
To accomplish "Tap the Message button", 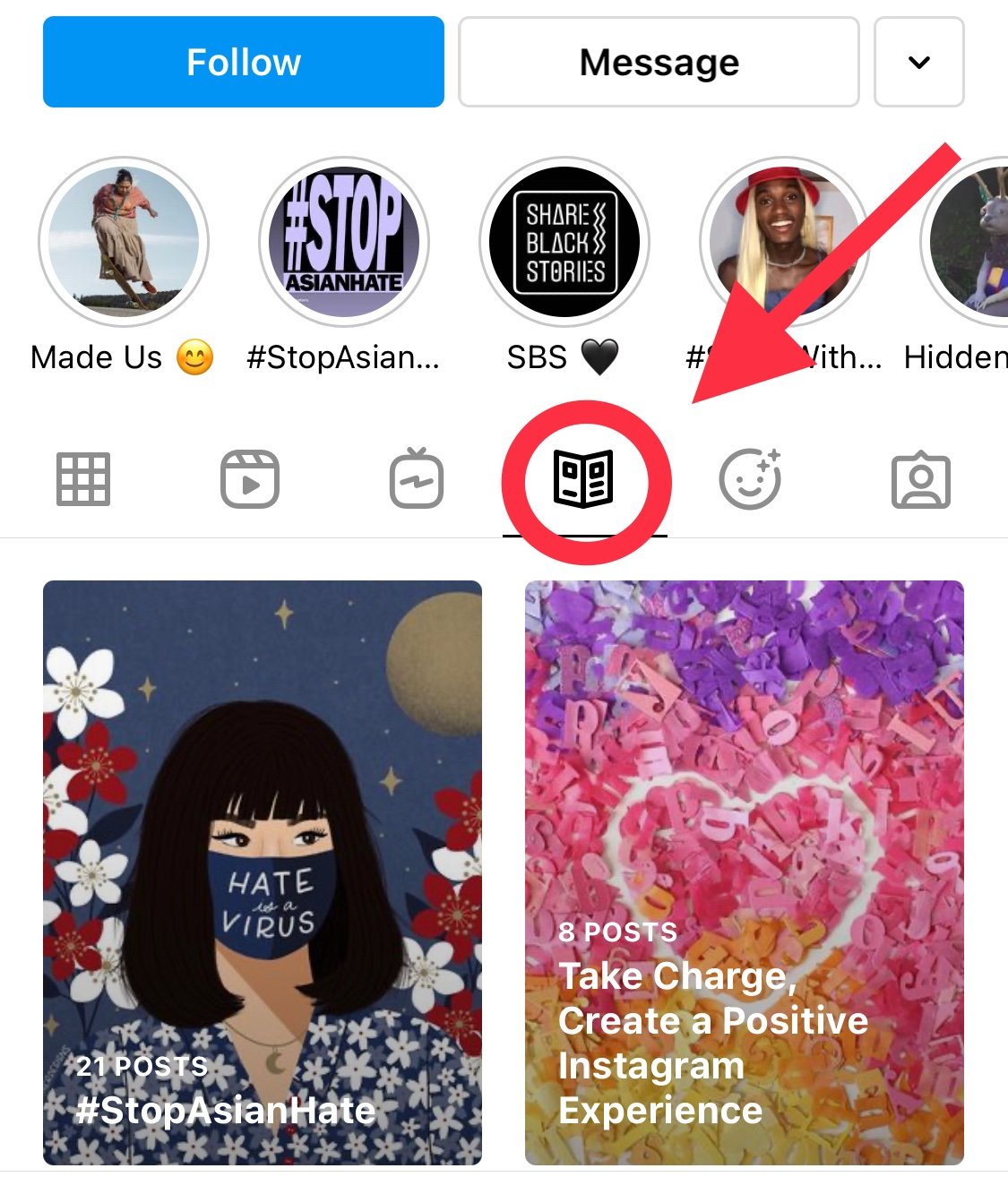I will [x=657, y=61].
